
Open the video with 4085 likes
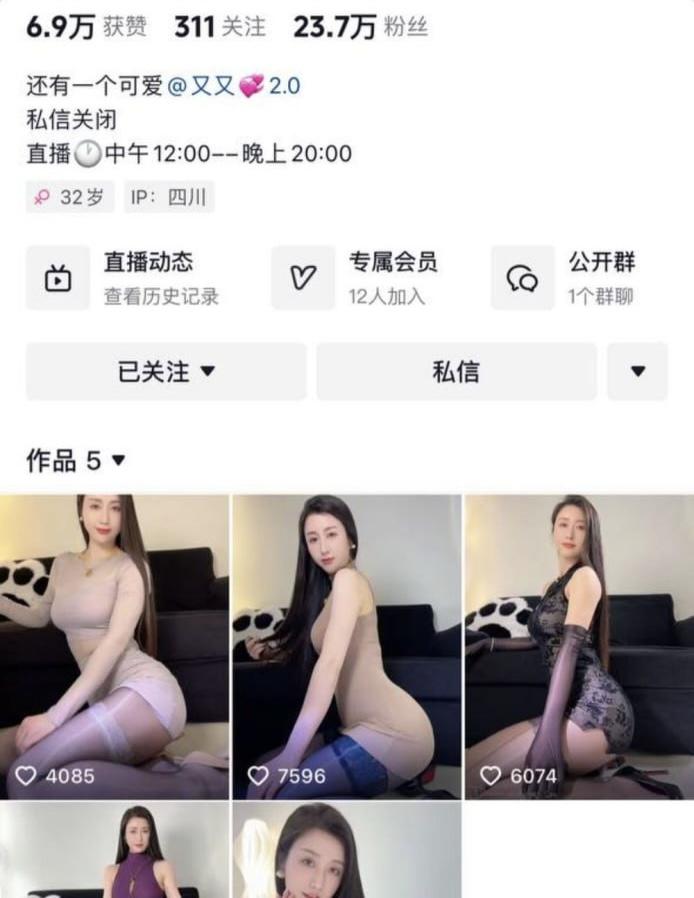(114, 646)
